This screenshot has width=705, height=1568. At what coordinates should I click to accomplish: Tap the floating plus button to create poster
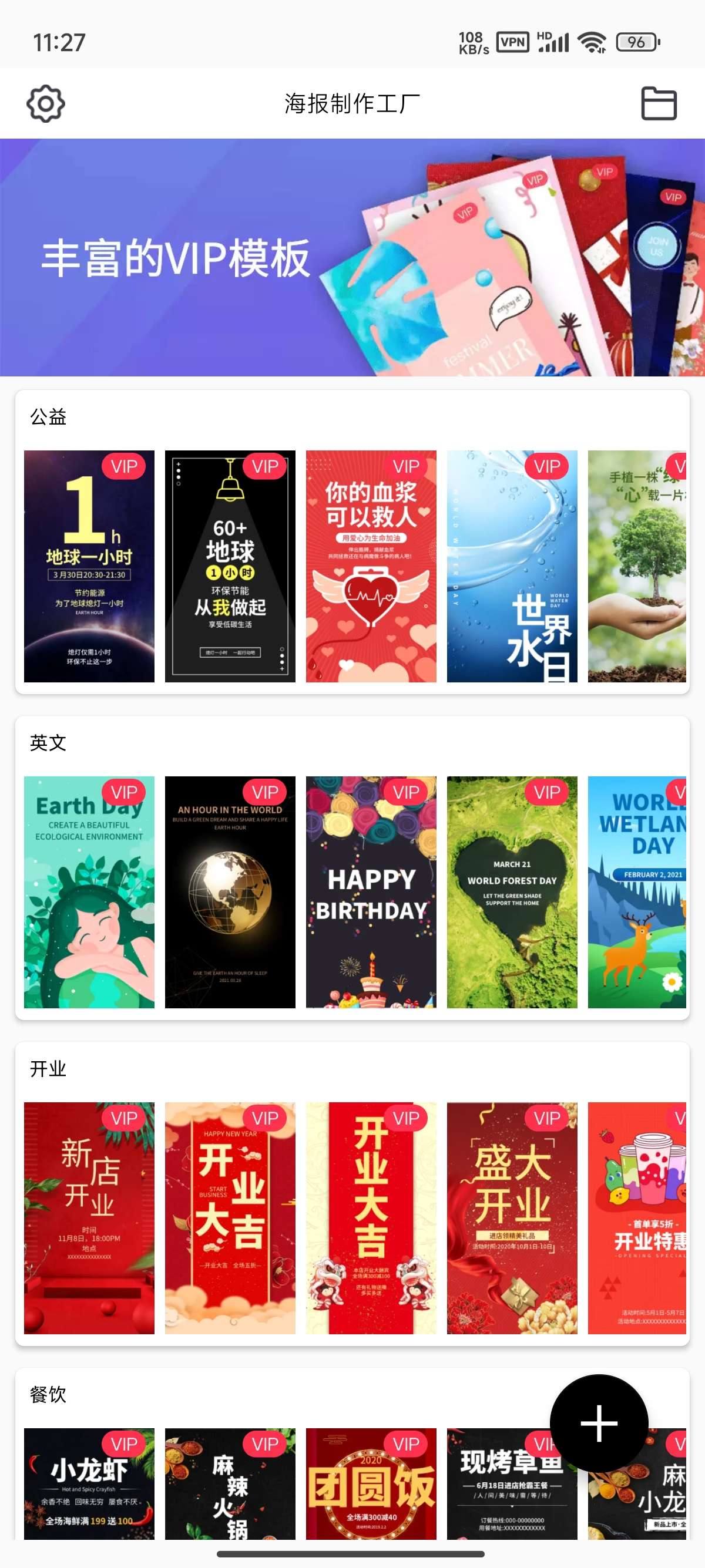(599, 1424)
